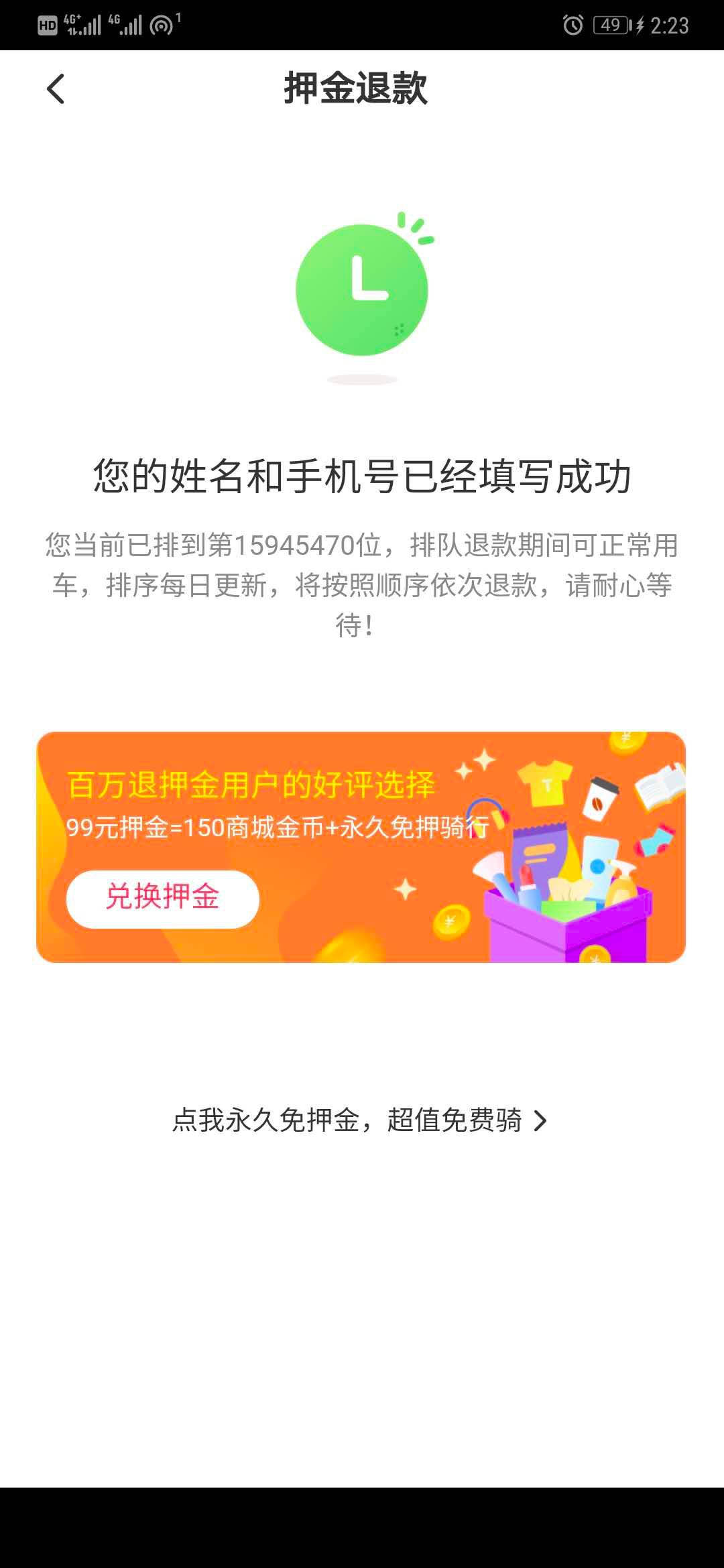Image resolution: width=724 pixels, height=1568 pixels.
Task: Go back from the 押金退款 page
Action: [56, 89]
